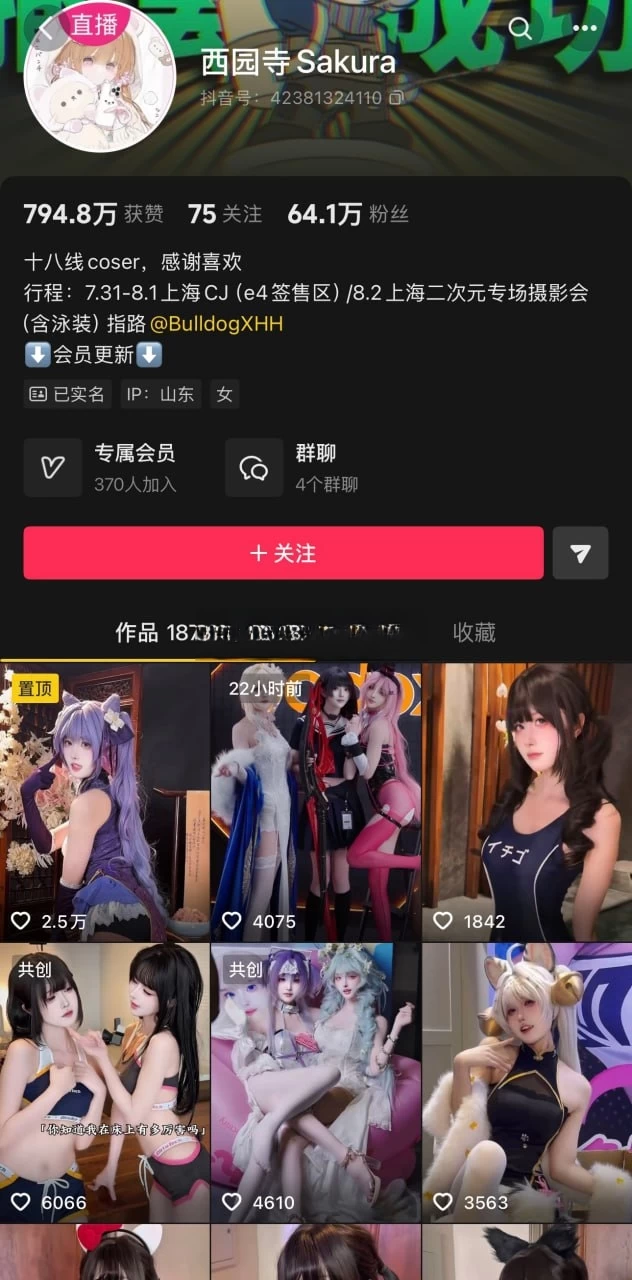Image resolution: width=632 pixels, height=1280 pixels.
Task: View the 64.1万 粉丝 followers list
Action: 348,214
